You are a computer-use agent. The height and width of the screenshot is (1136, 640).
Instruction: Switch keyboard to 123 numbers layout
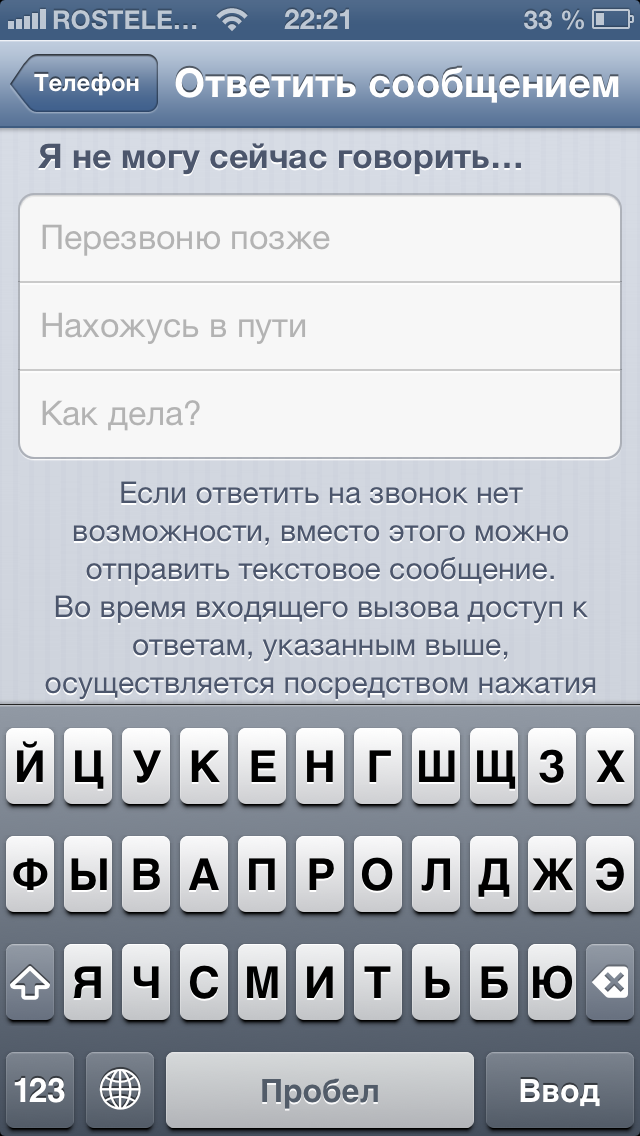coord(40,1089)
